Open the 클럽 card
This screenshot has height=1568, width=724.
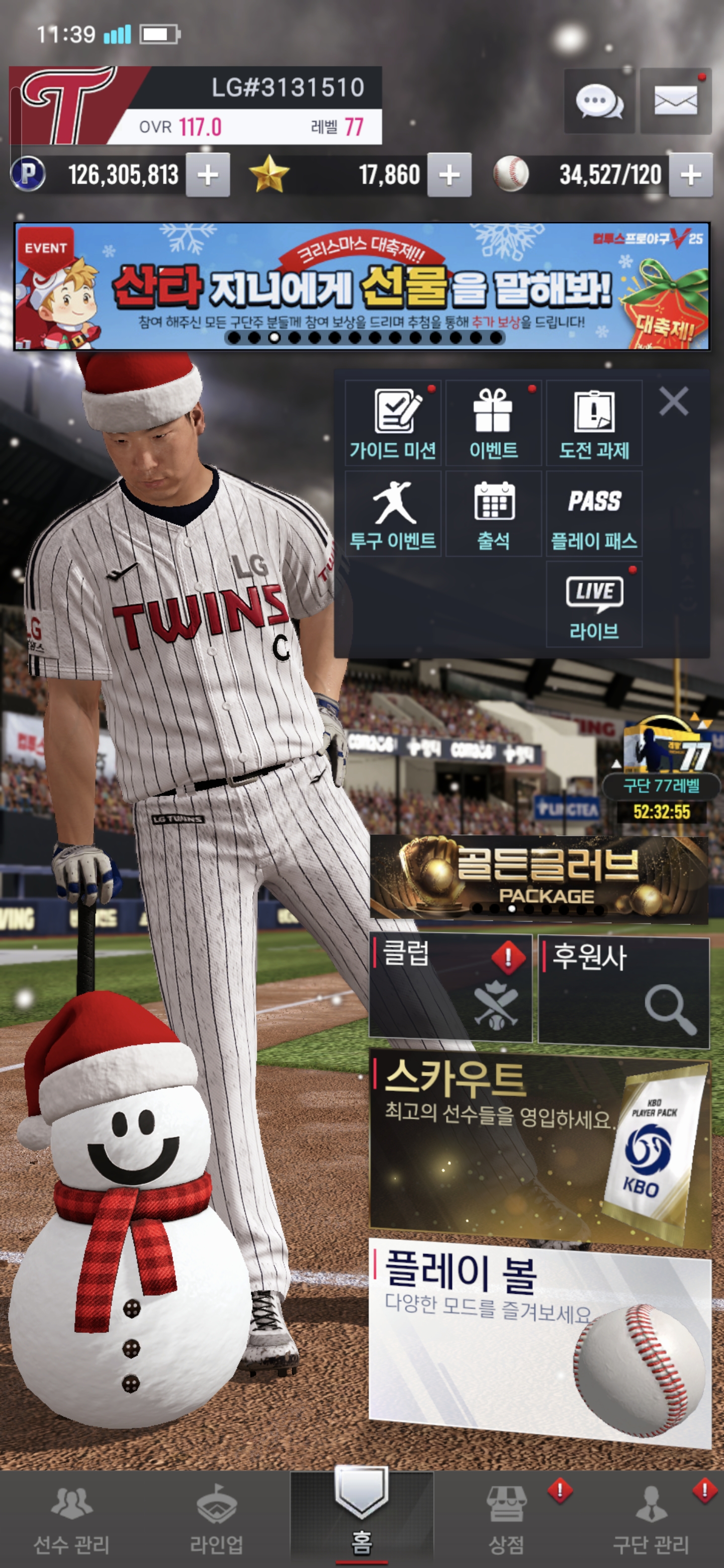point(450,989)
